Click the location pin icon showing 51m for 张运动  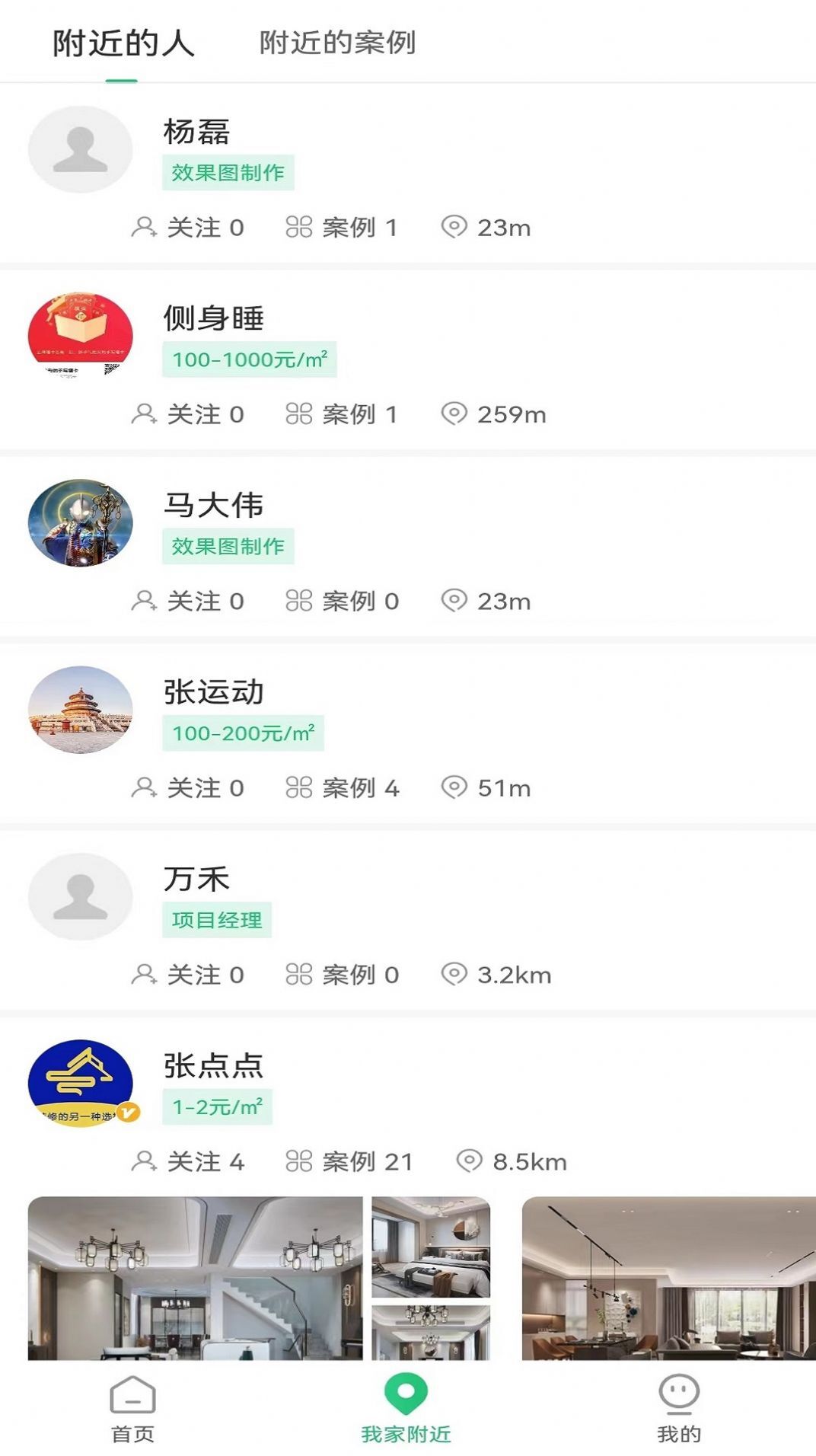click(x=455, y=787)
